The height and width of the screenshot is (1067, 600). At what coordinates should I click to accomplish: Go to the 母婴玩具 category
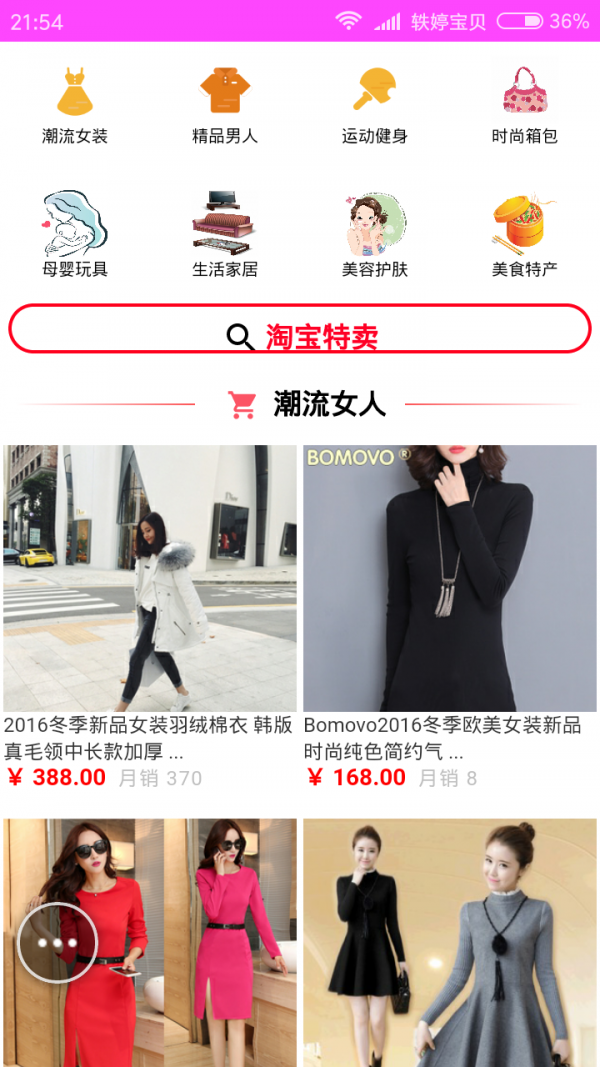(x=75, y=235)
